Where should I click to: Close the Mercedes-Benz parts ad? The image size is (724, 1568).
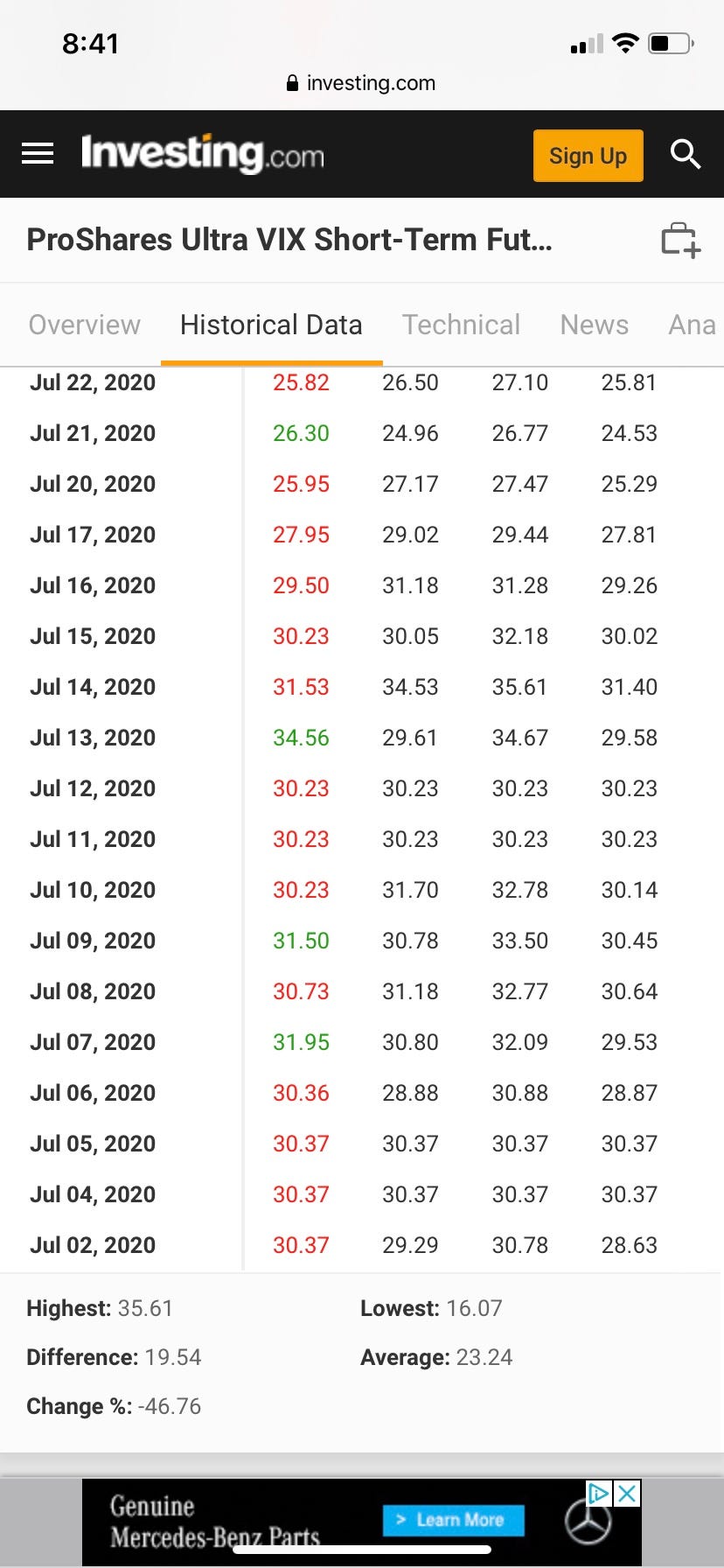[627, 1494]
